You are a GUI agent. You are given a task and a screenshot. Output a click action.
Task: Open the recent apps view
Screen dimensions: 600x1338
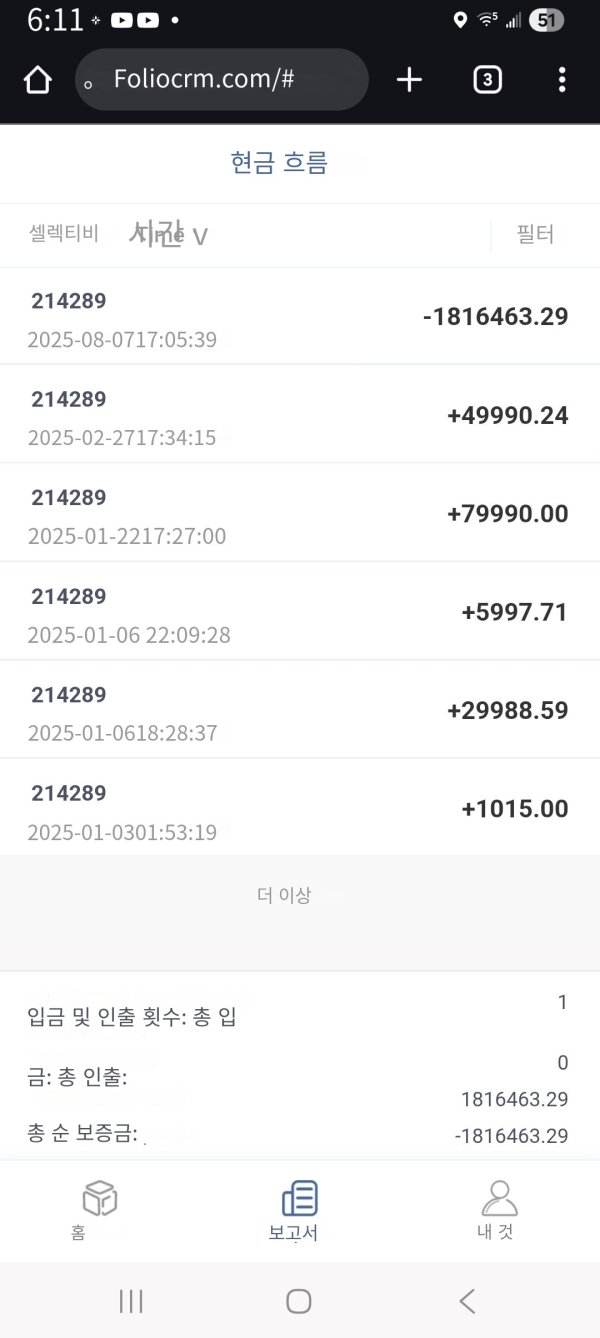pyautogui.click(x=131, y=1301)
